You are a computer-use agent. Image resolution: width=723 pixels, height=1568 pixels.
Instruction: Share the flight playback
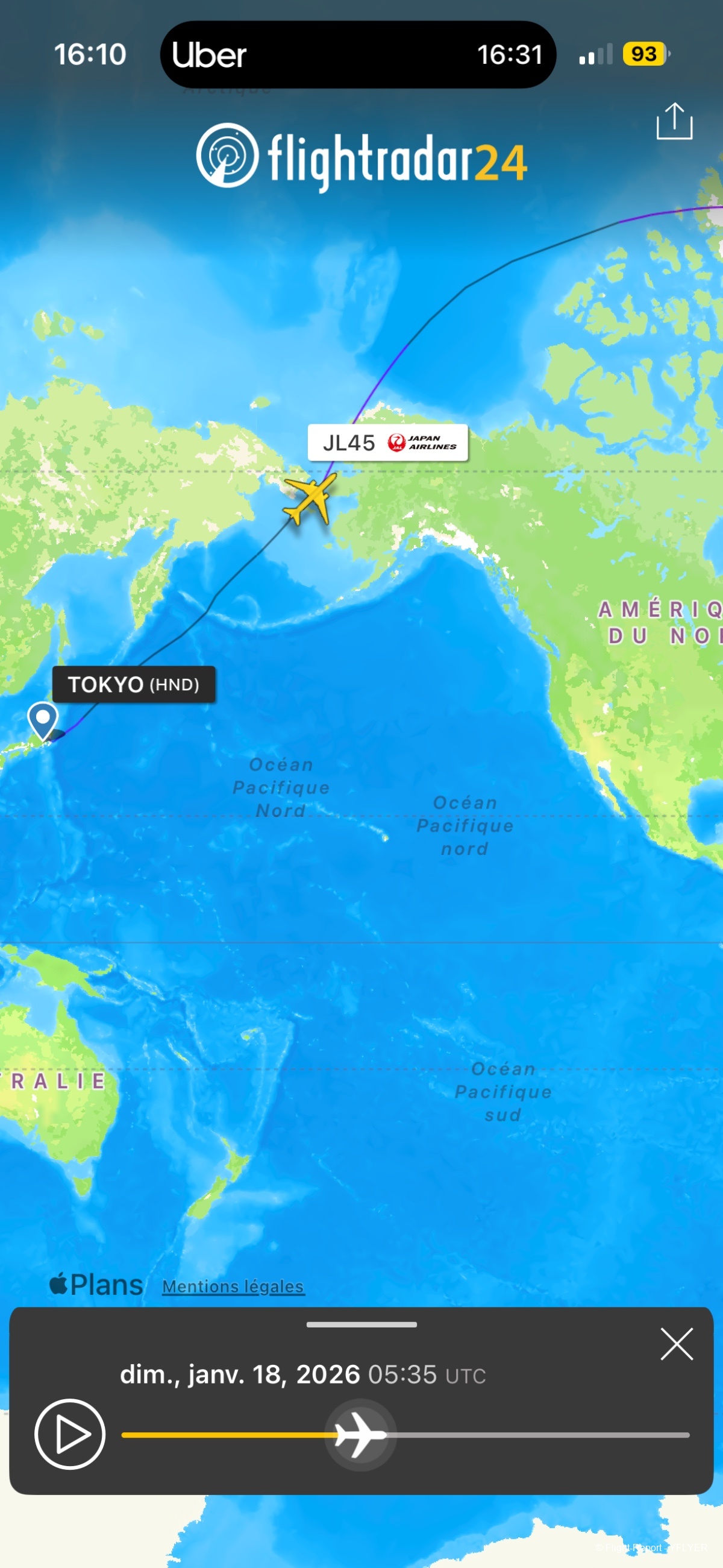tap(674, 122)
